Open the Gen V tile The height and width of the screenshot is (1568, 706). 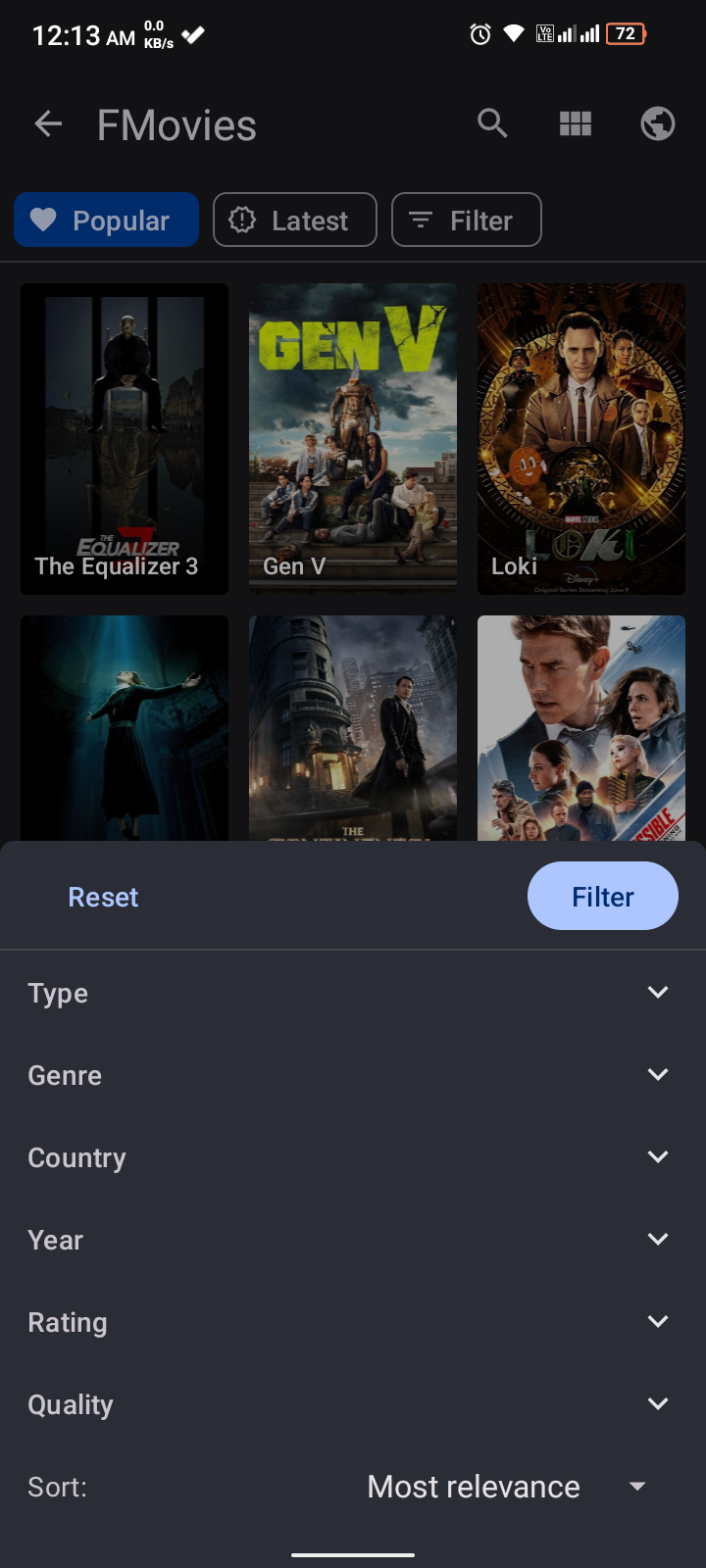(353, 438)
